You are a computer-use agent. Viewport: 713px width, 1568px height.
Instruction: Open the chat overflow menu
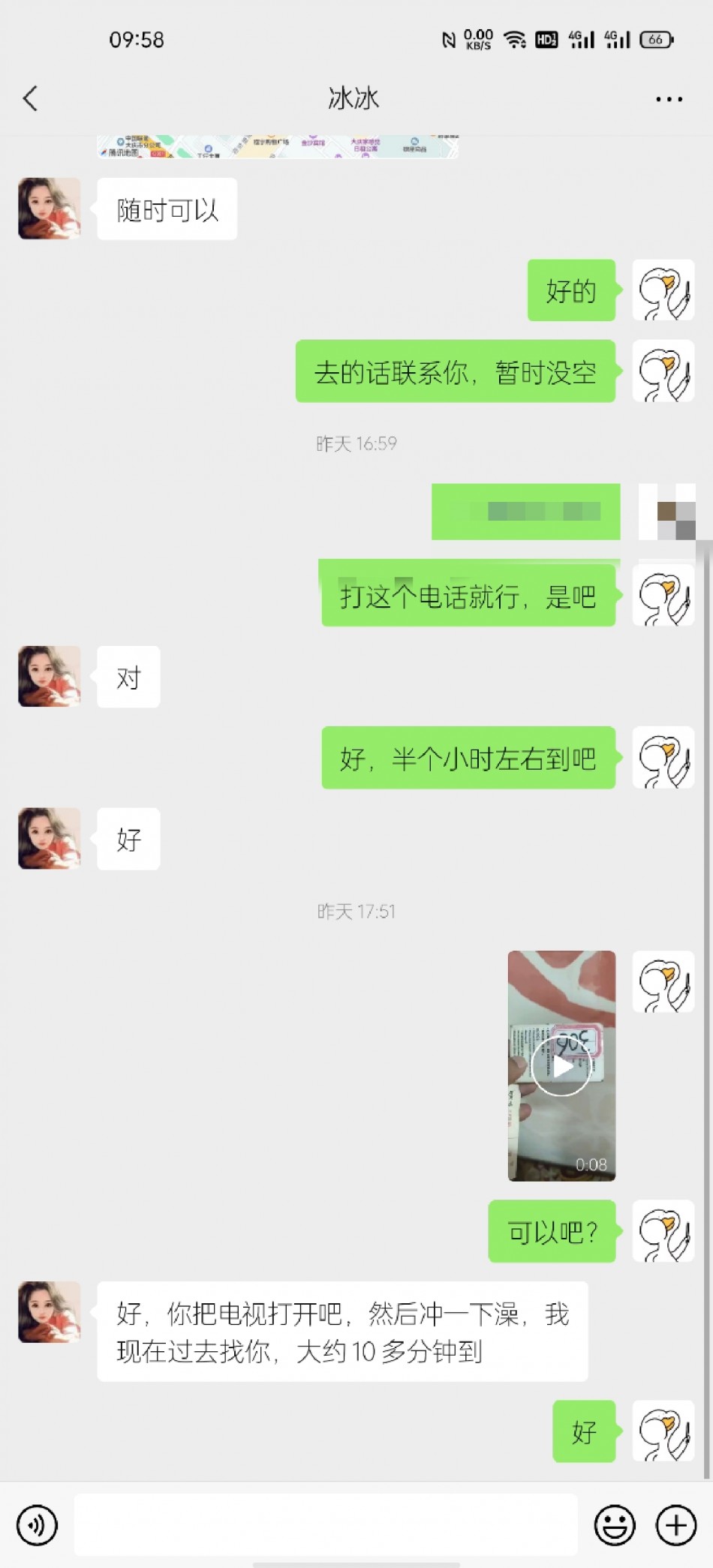[668, 99]
